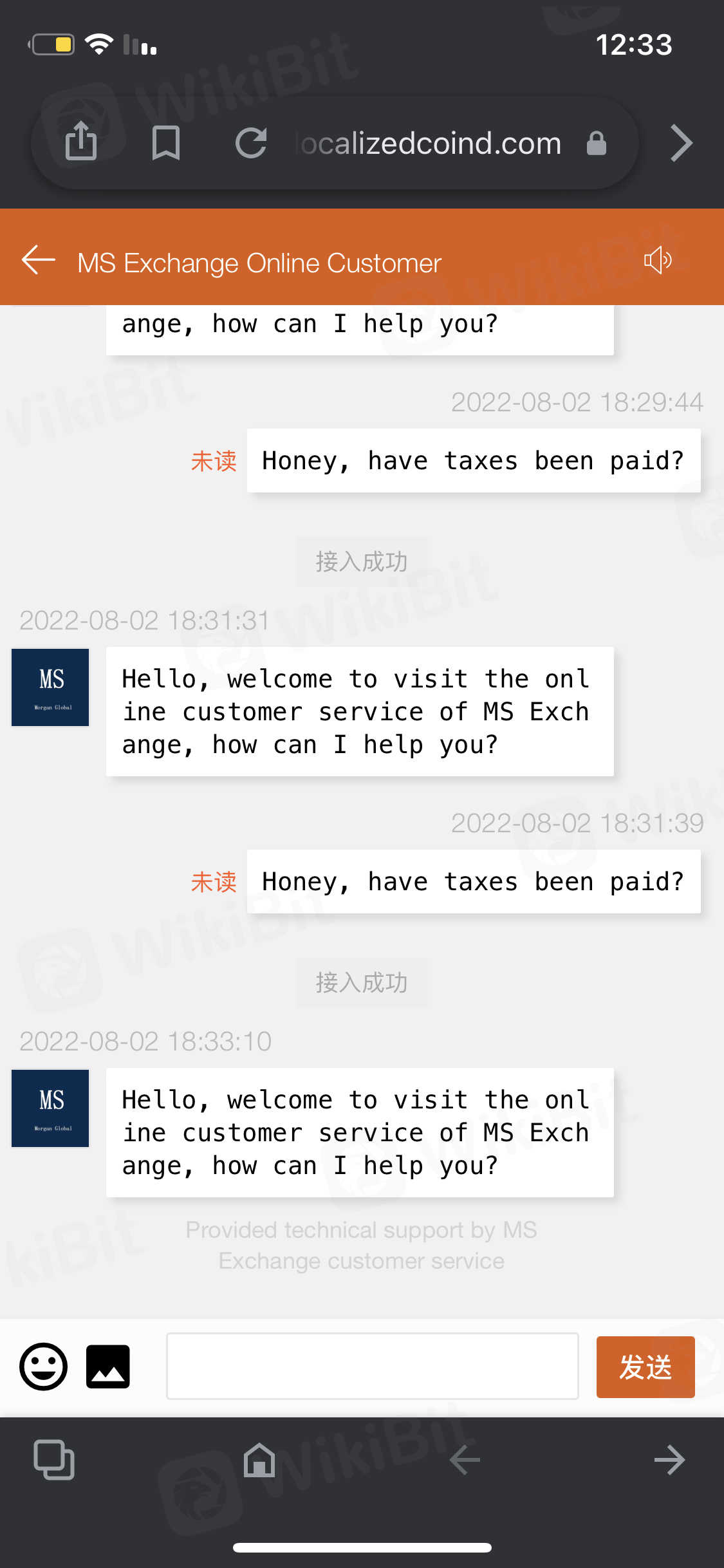Tap the forward chevron beside address bar
This screenshot has height=1568, width=724.
(x=681, y=142)
